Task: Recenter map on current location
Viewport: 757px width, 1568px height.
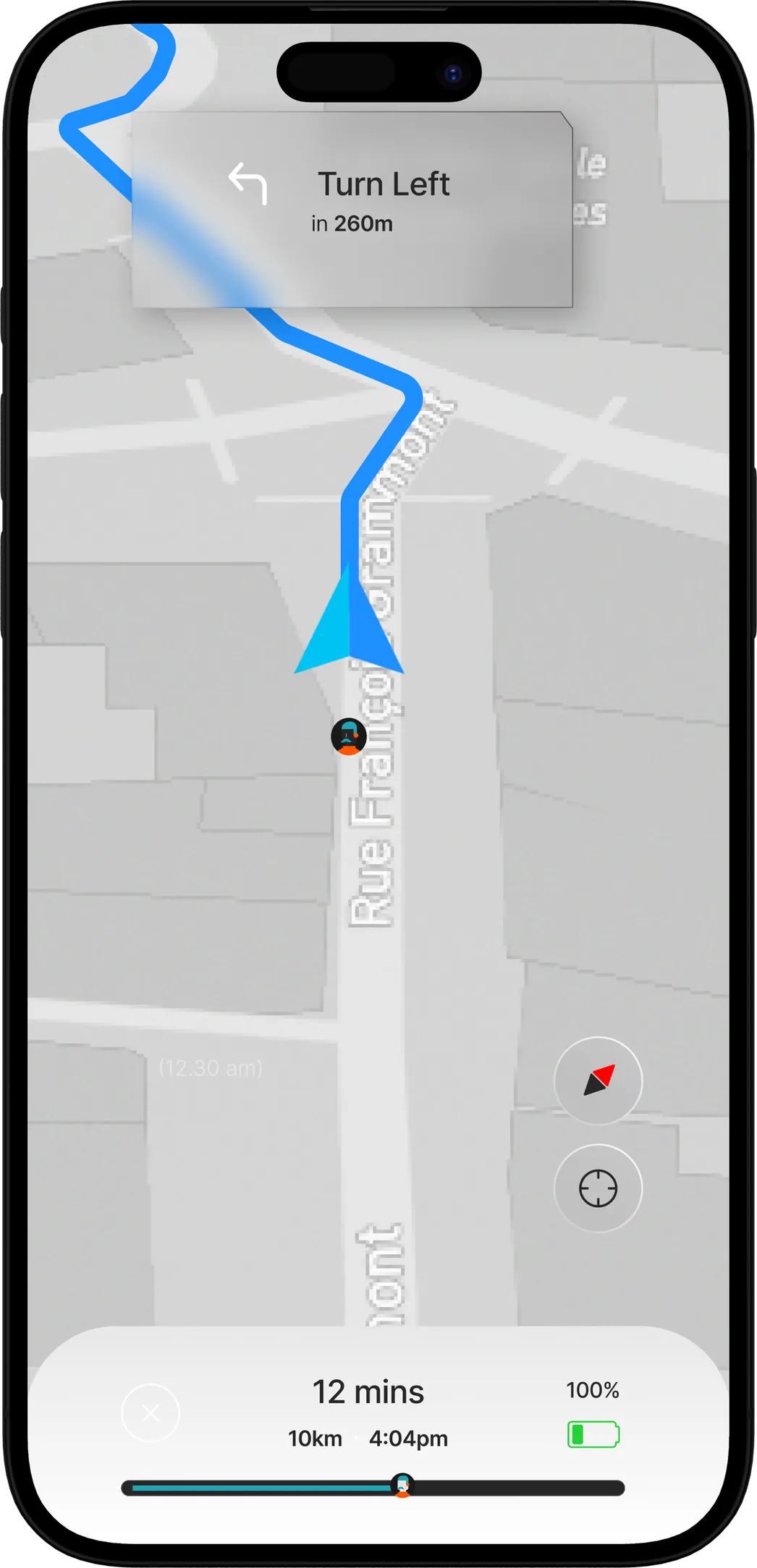Action: coord(598,1188)
